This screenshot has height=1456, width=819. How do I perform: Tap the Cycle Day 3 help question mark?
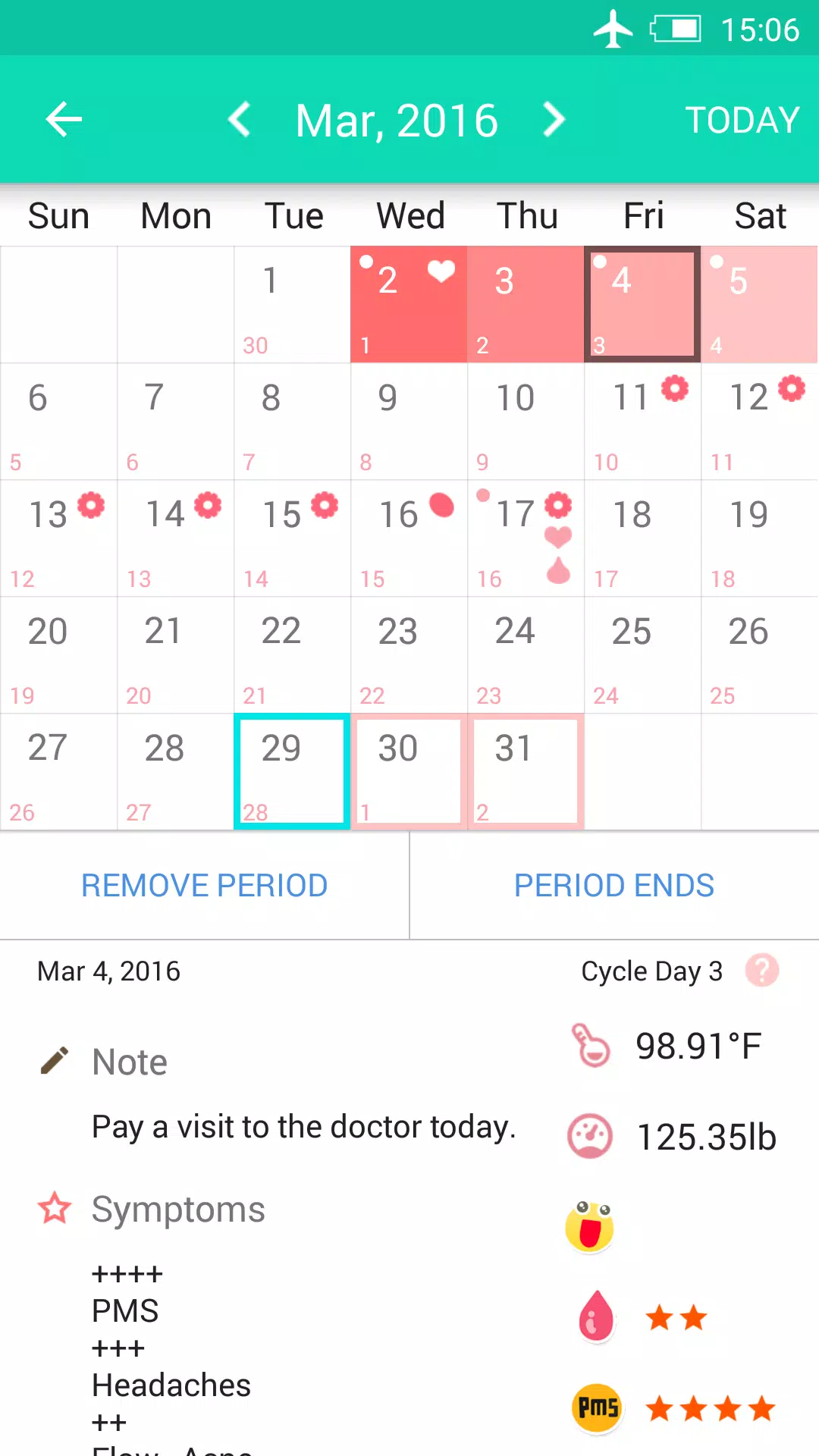pyautogui.click(x=762, y=971)
